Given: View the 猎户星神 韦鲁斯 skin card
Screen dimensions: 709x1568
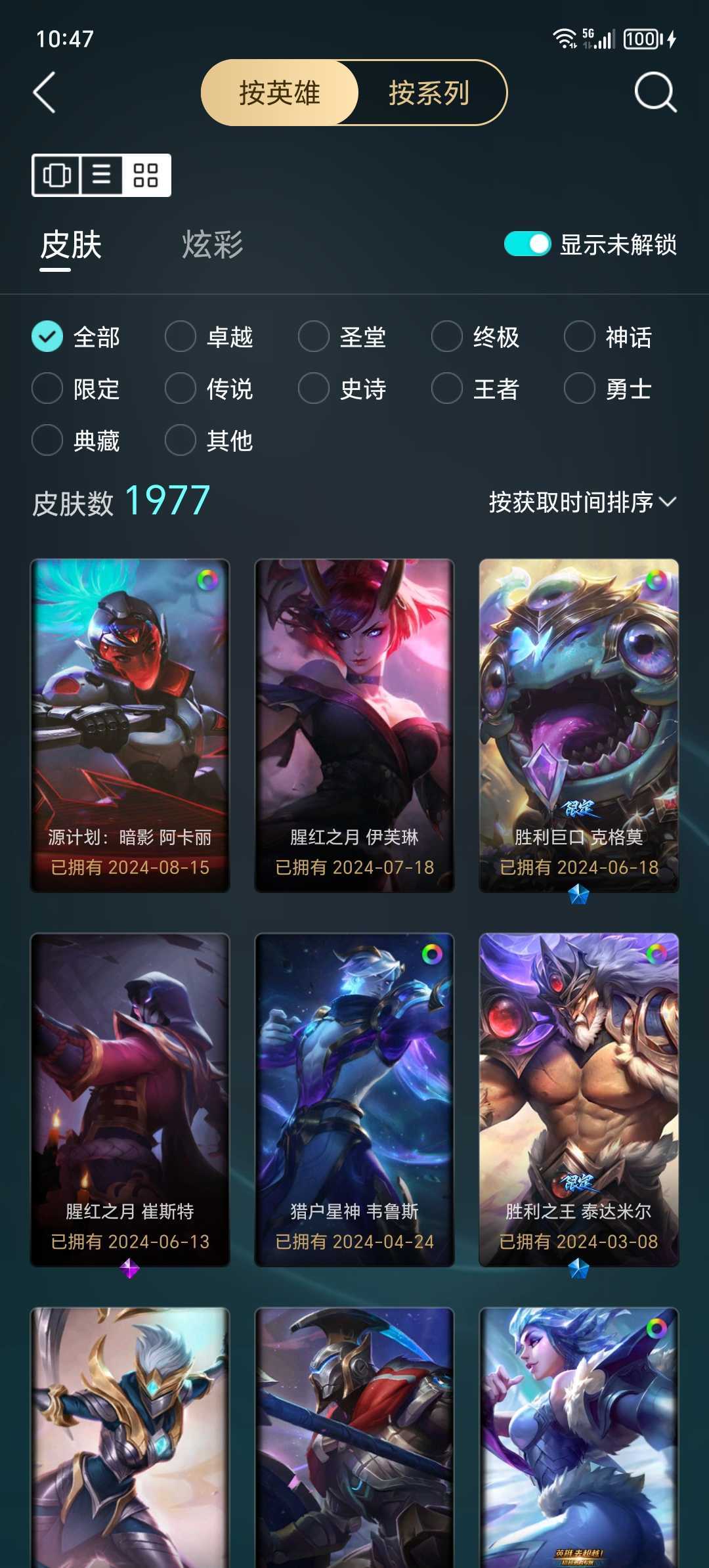Looking at the screenshot, I should pos(354,1100).
